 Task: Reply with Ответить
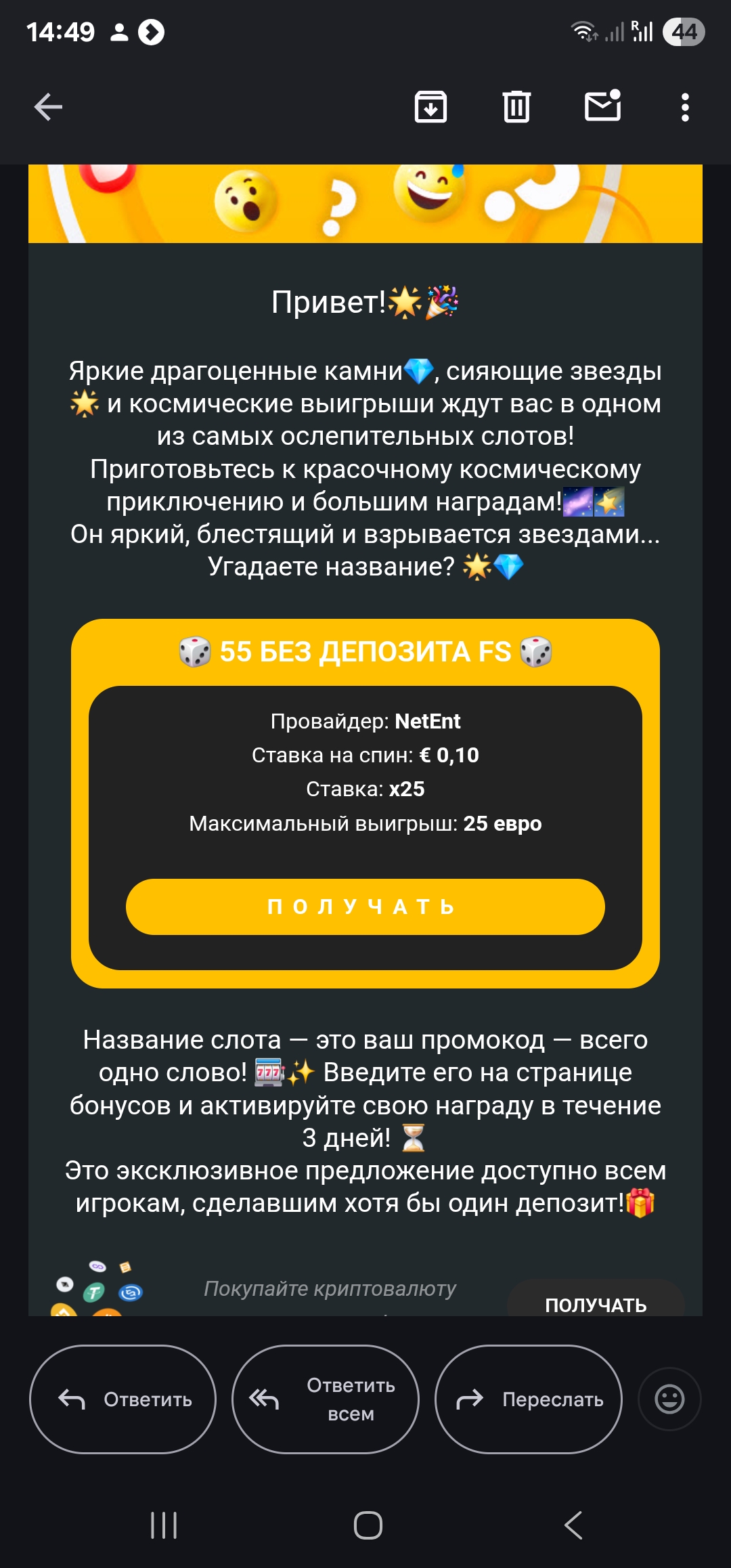point(123,1399)
